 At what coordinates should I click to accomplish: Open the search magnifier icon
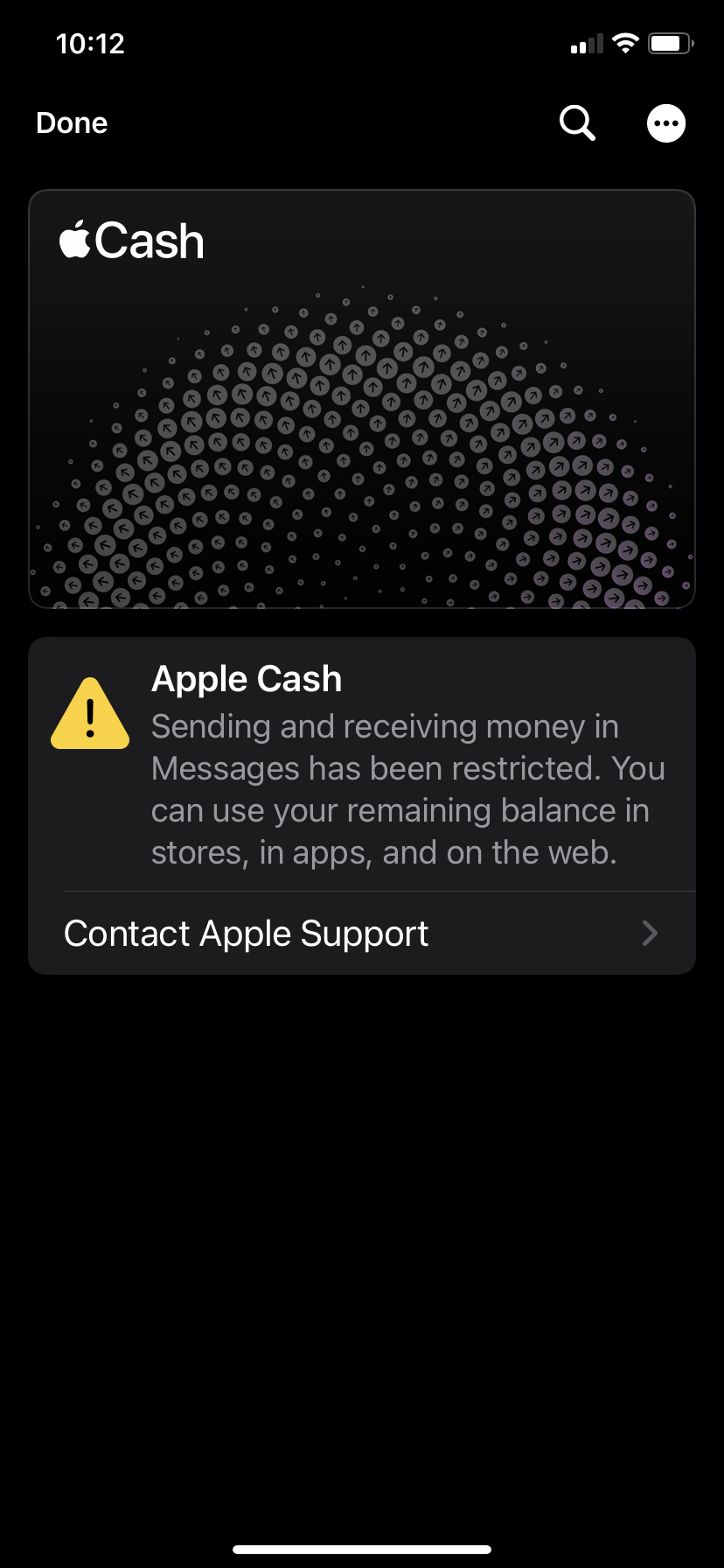coord(577,123)
